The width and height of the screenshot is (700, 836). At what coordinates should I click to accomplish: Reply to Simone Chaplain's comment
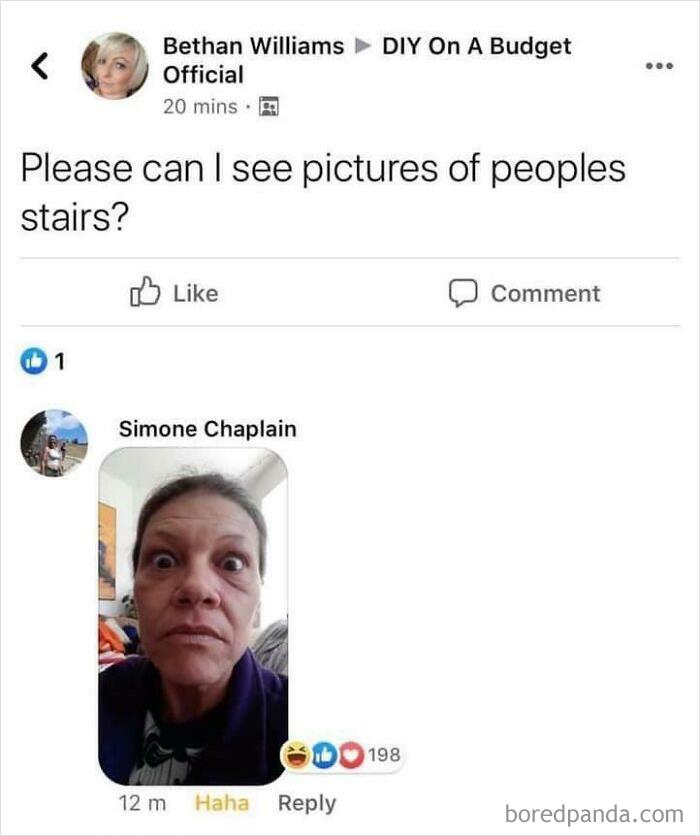[306, 803]
